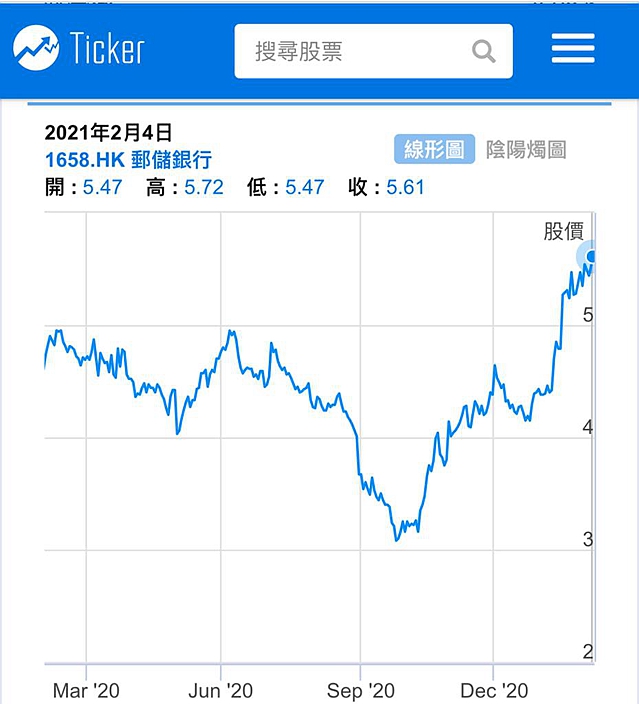Select the 線形圖 line chart view
Viewport: 639px width, 704px height.
434,149
